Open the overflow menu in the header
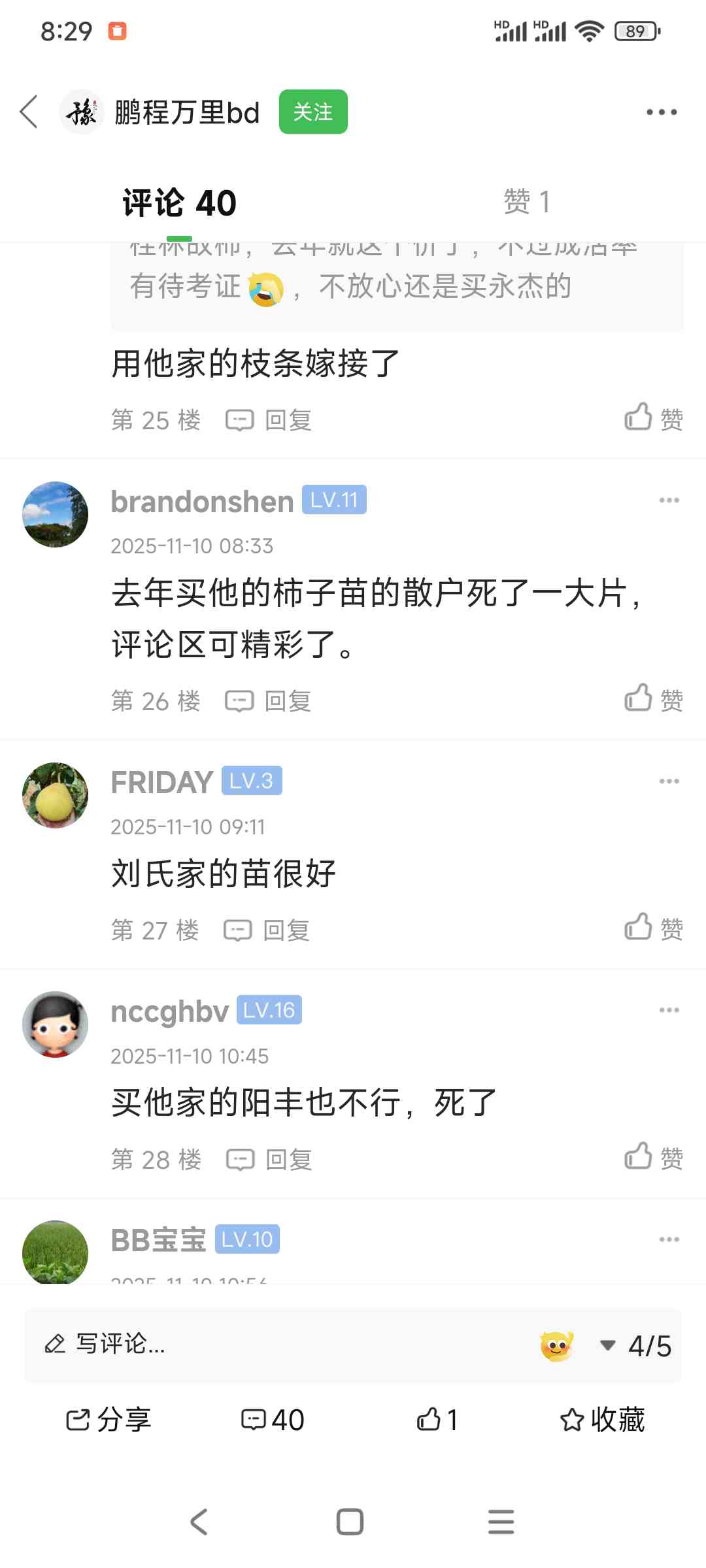The width and height of the screenshot is (706, 1568). 661,112
